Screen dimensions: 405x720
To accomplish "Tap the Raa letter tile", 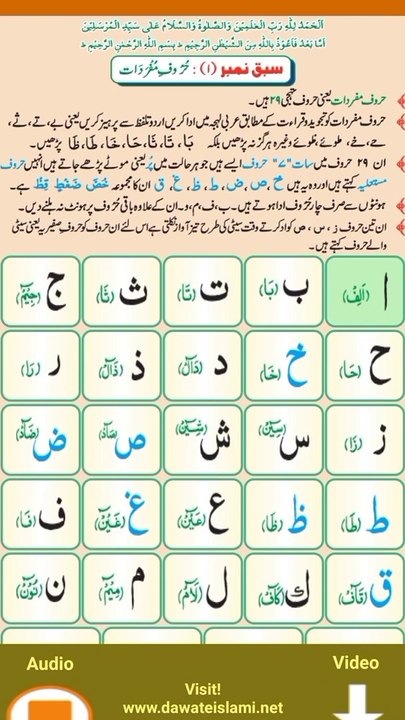I will pos(40,366).
